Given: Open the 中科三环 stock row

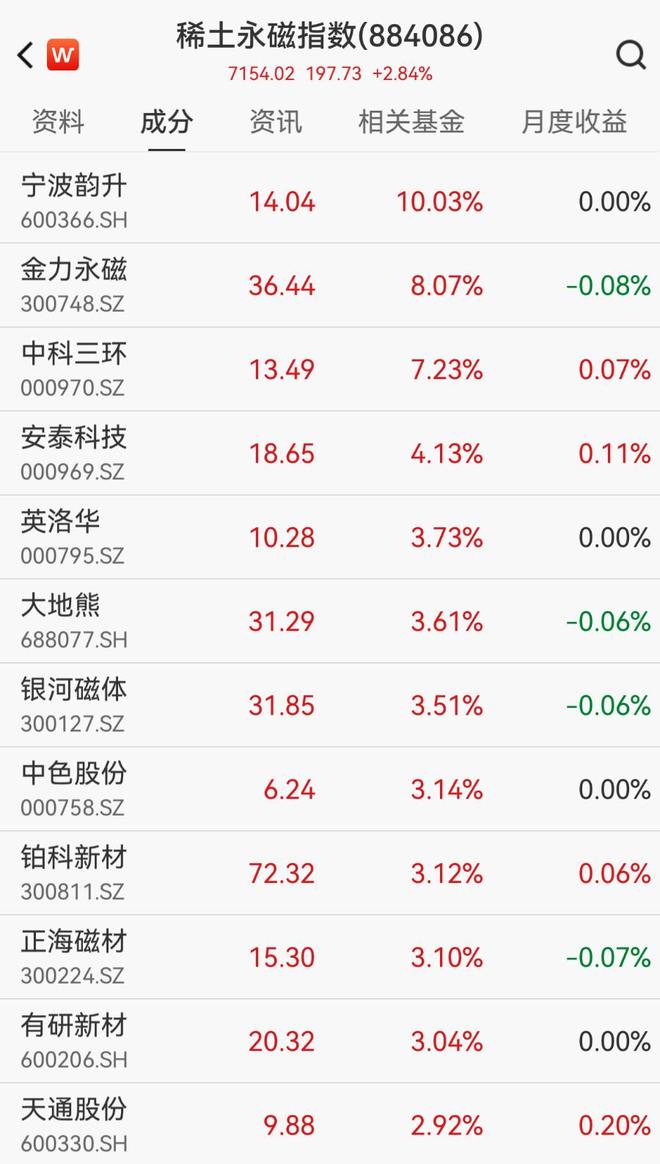Looking at the screenshot, I should click(74, 368).
